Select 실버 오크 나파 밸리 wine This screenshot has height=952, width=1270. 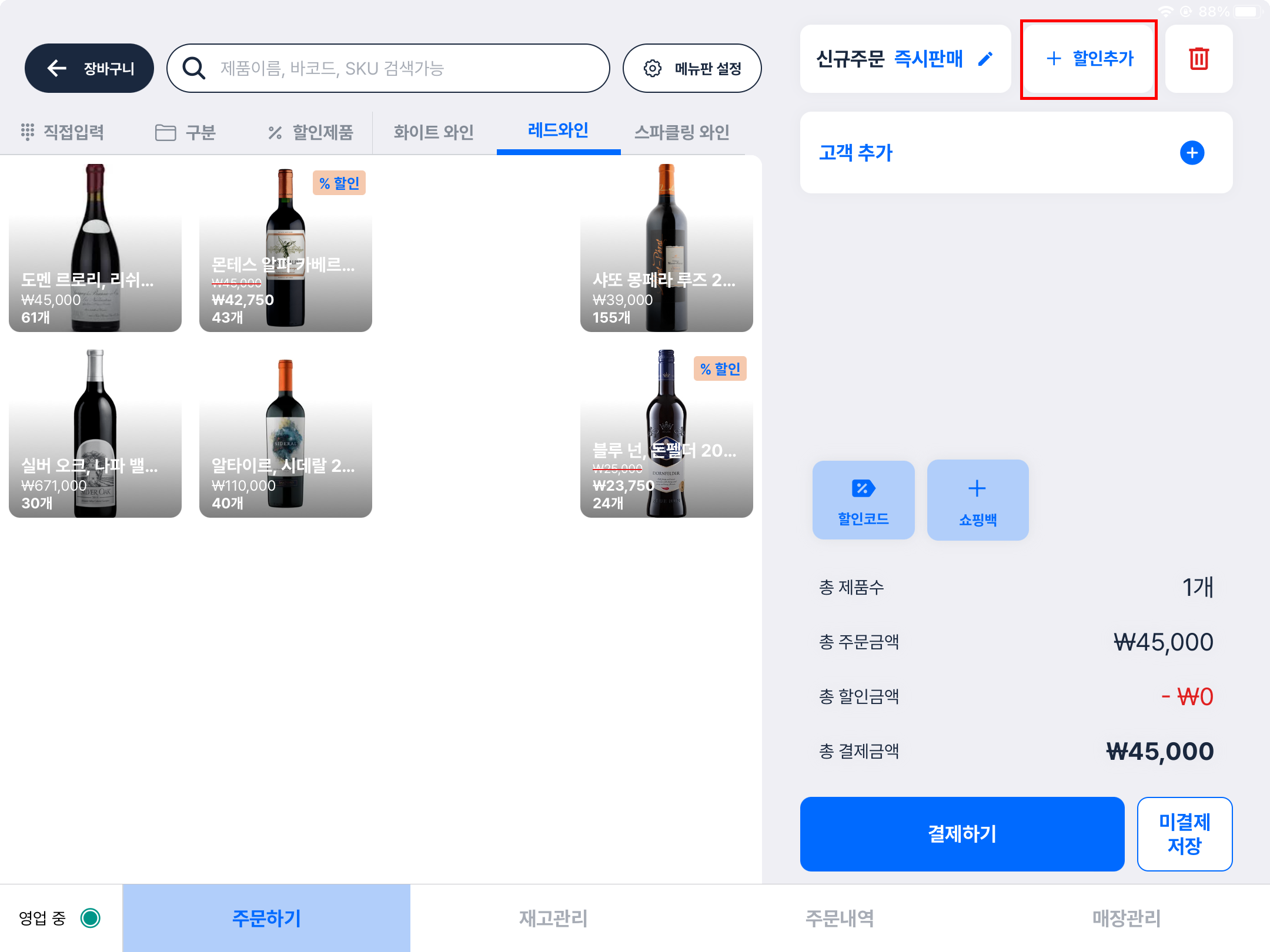(x=95, y=434)
